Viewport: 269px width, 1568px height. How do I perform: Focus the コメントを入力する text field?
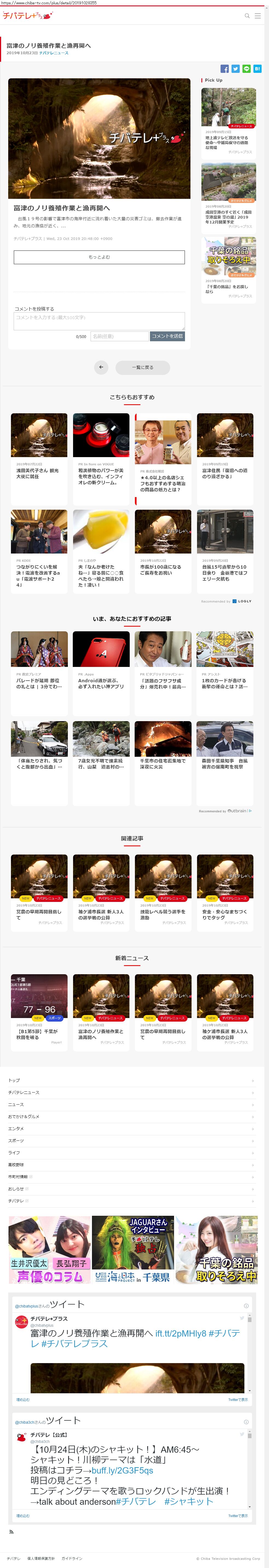pyautogui.click(x=99, y=320)
